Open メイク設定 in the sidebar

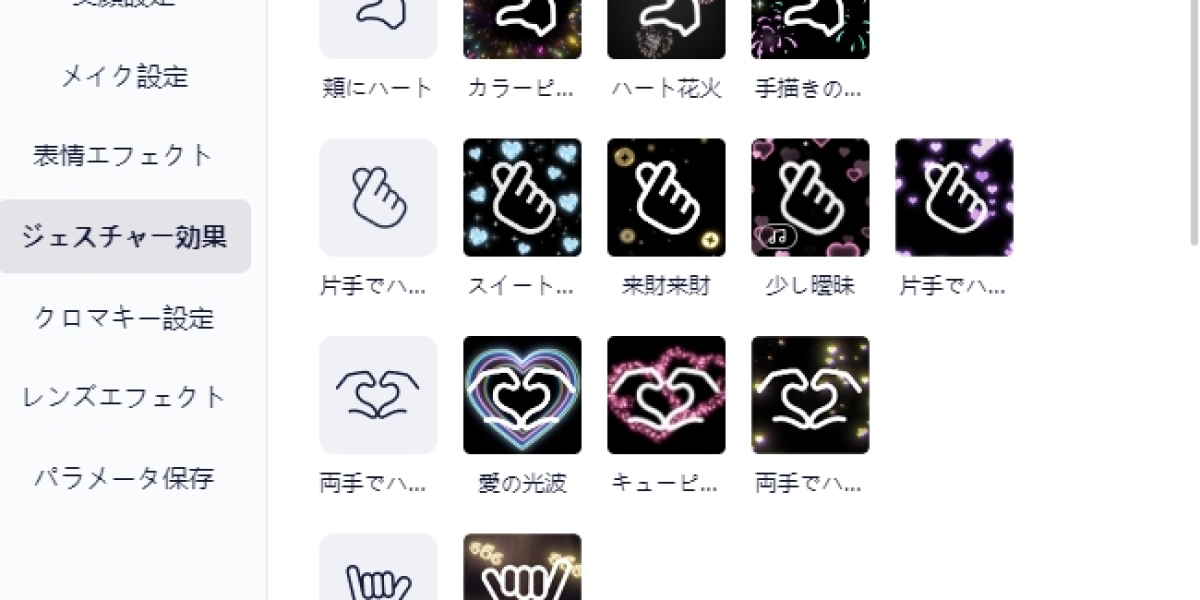tap(125, 76)
